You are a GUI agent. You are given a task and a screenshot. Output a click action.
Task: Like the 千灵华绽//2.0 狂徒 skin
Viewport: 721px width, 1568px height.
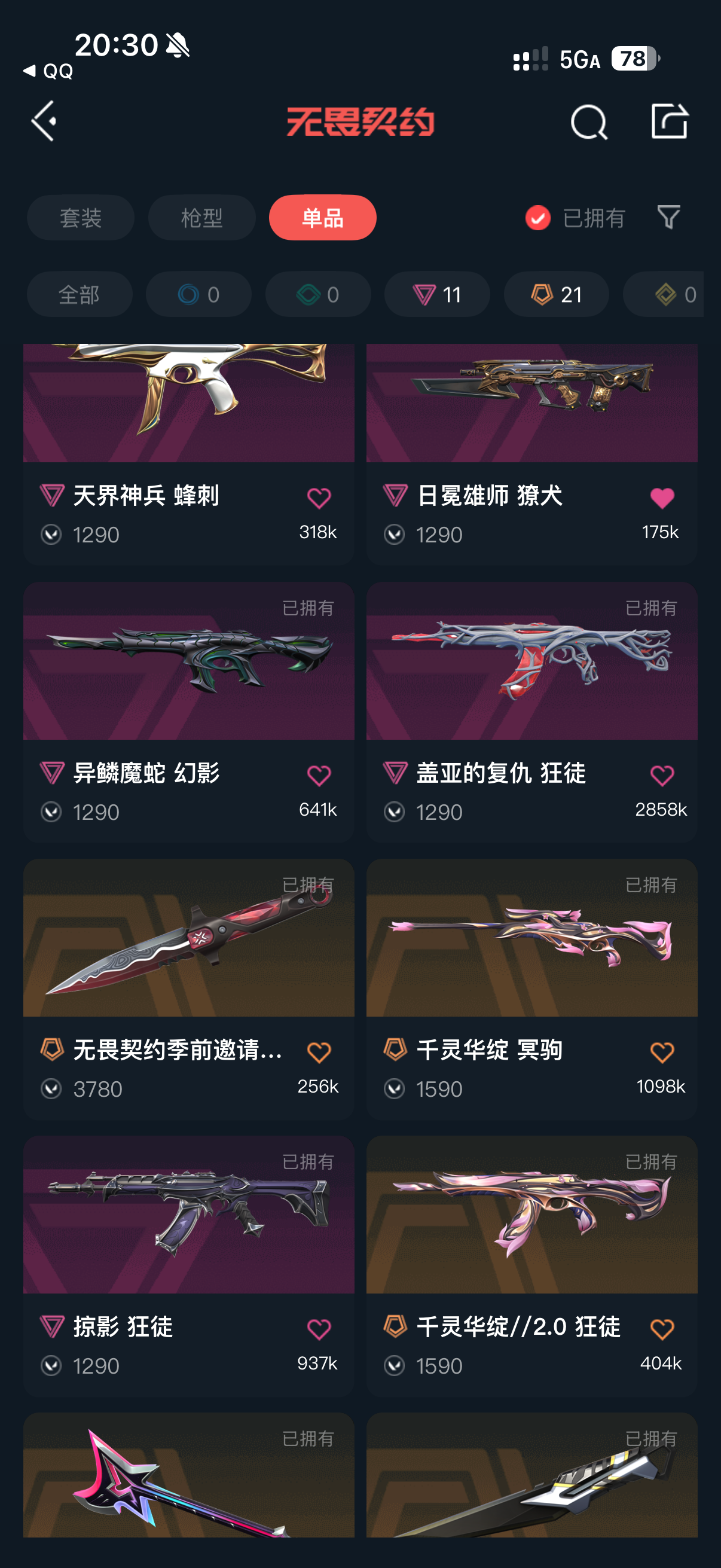point(662,1329)
